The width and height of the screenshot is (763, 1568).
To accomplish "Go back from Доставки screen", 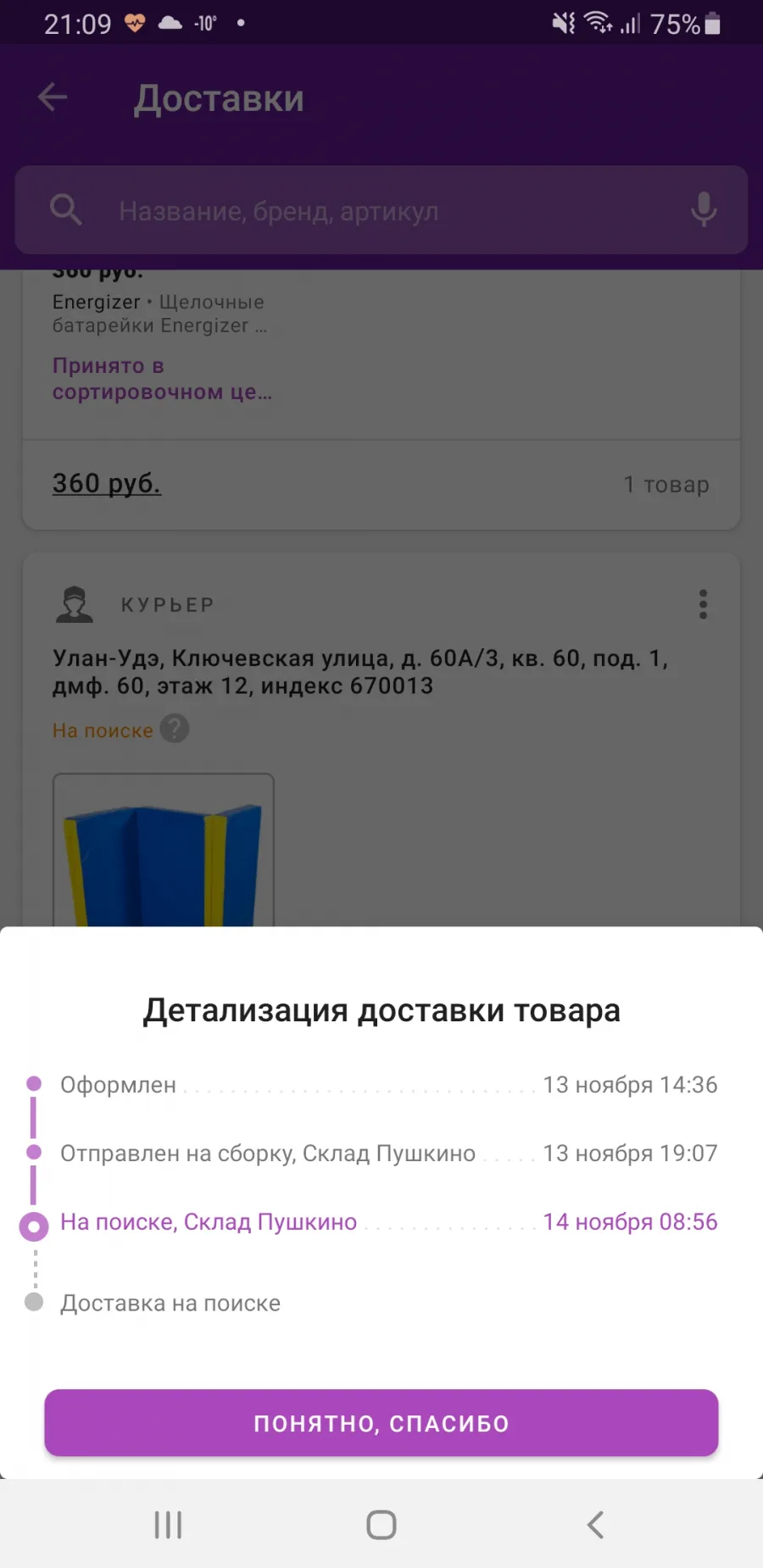I will [x=53, y=97].
